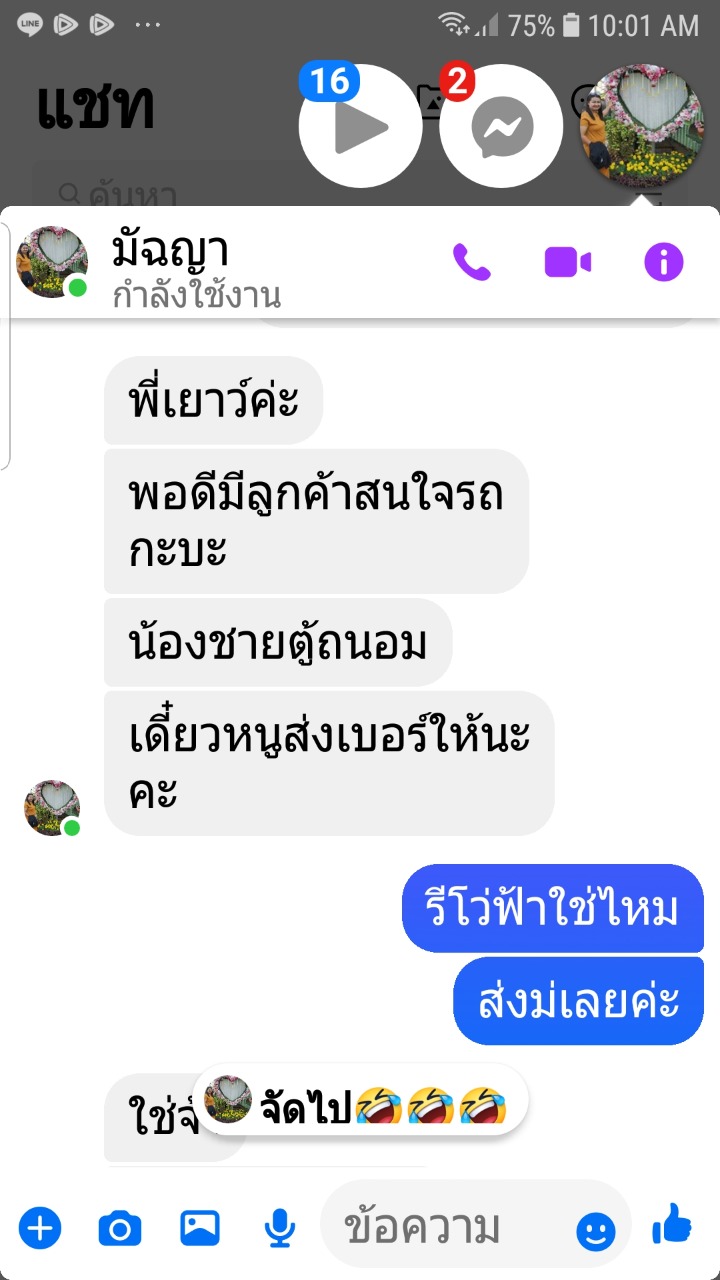Record a voice message with the microphone

pos(280,1228)
